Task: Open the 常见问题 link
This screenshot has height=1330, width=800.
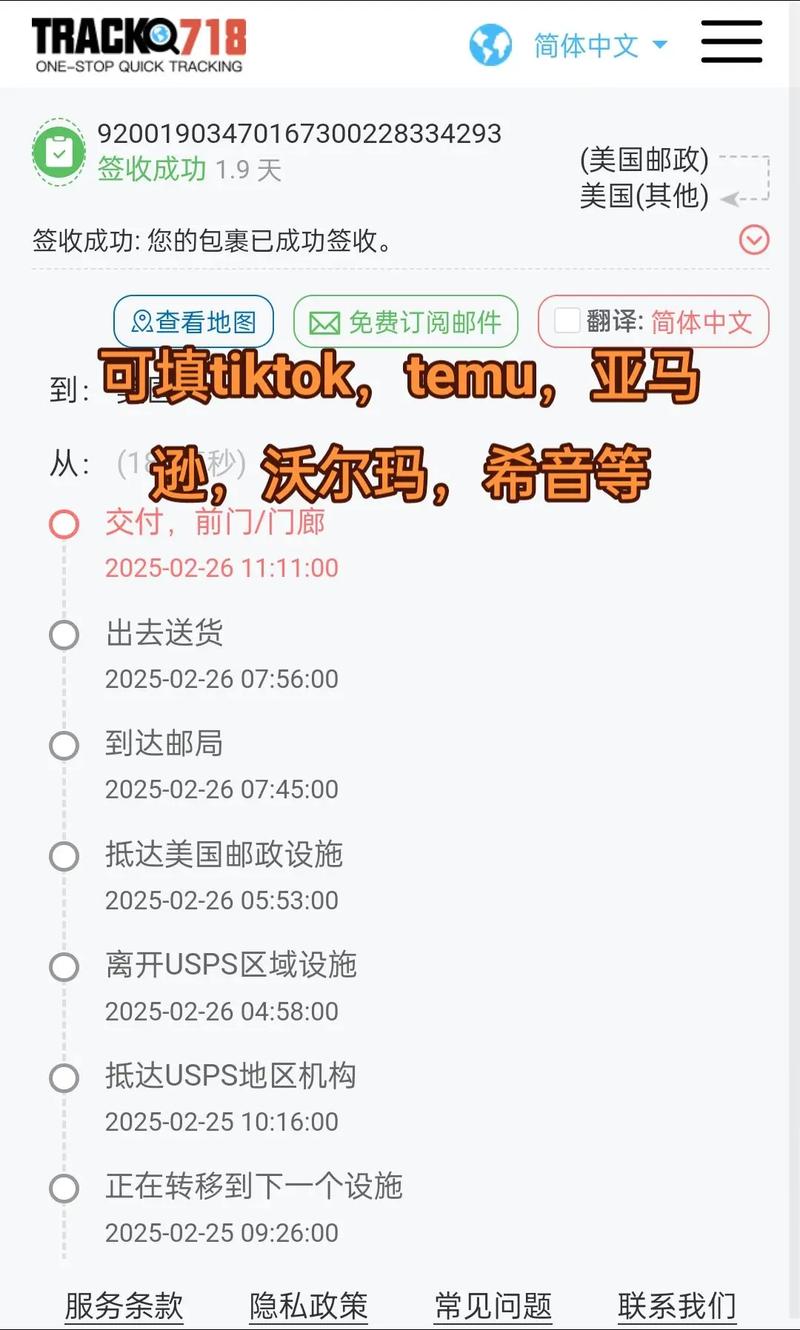Action: (x=491, y=1305)
